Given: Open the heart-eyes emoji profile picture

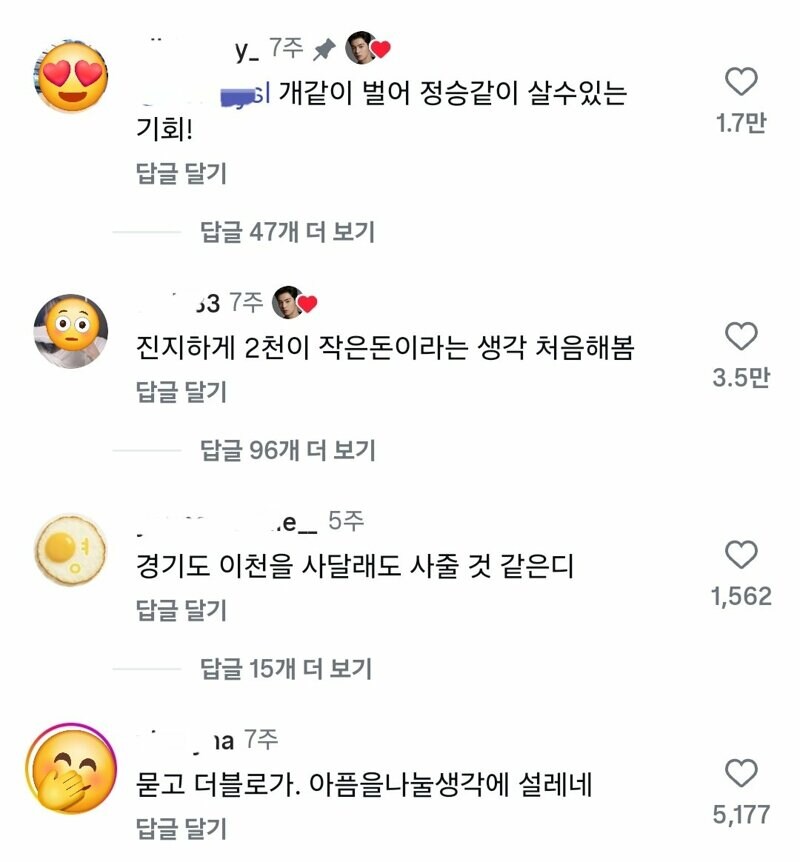Looking at the screenshot, I should click(x=70, y=75).
